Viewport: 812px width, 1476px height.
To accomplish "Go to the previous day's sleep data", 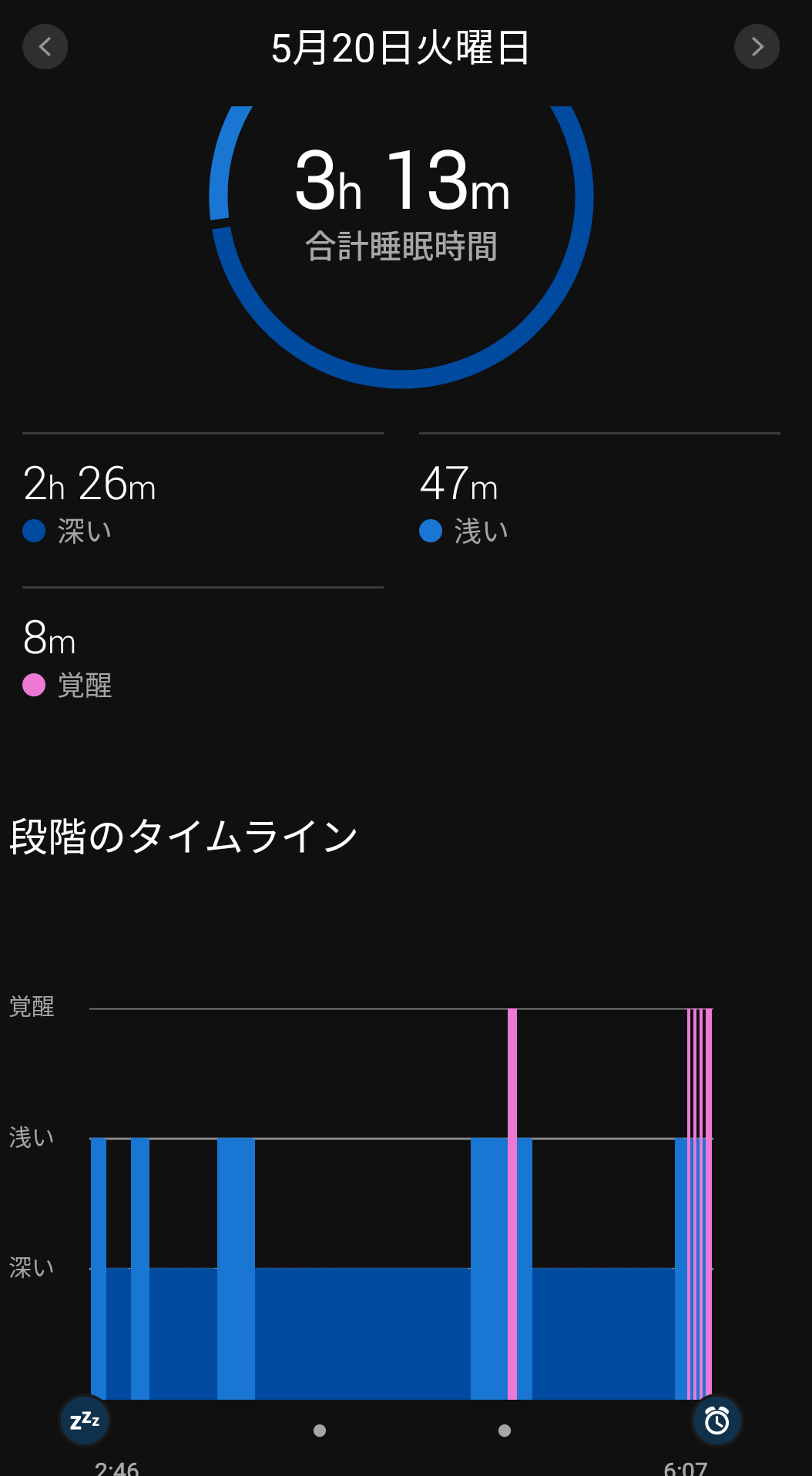I will (x=45, y=47).
